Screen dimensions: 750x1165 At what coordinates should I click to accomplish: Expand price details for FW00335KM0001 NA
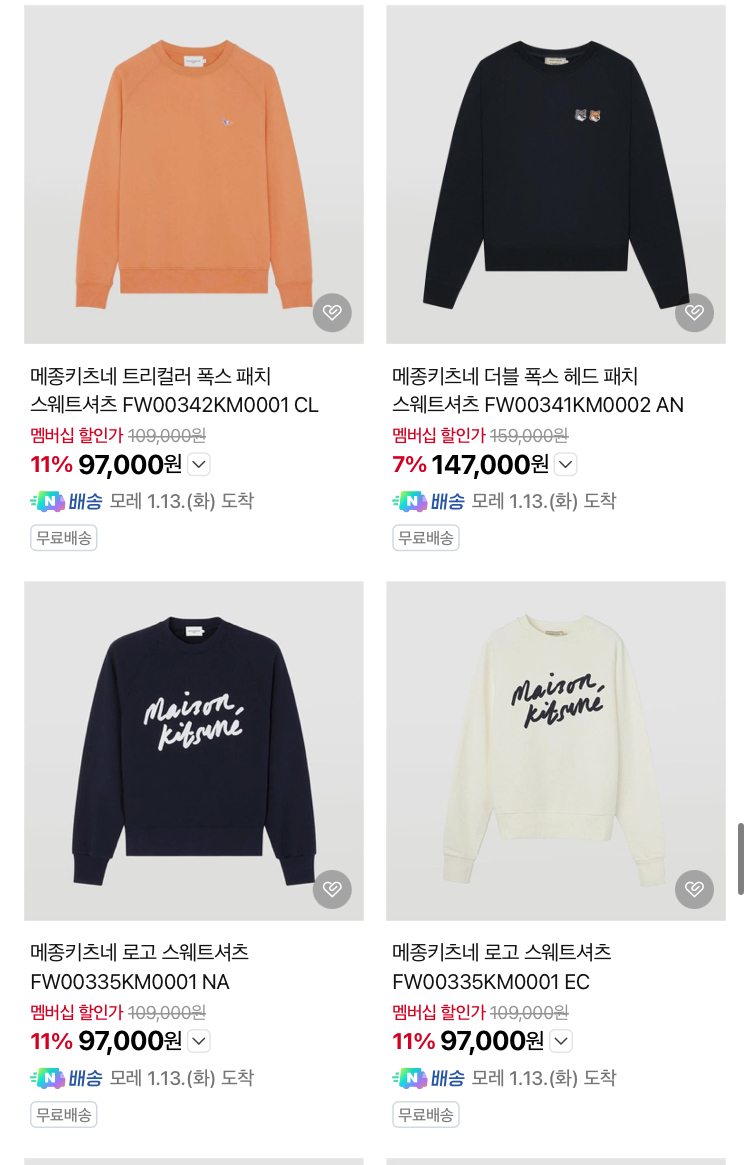pyautogui.click(x=199, y=1041)
